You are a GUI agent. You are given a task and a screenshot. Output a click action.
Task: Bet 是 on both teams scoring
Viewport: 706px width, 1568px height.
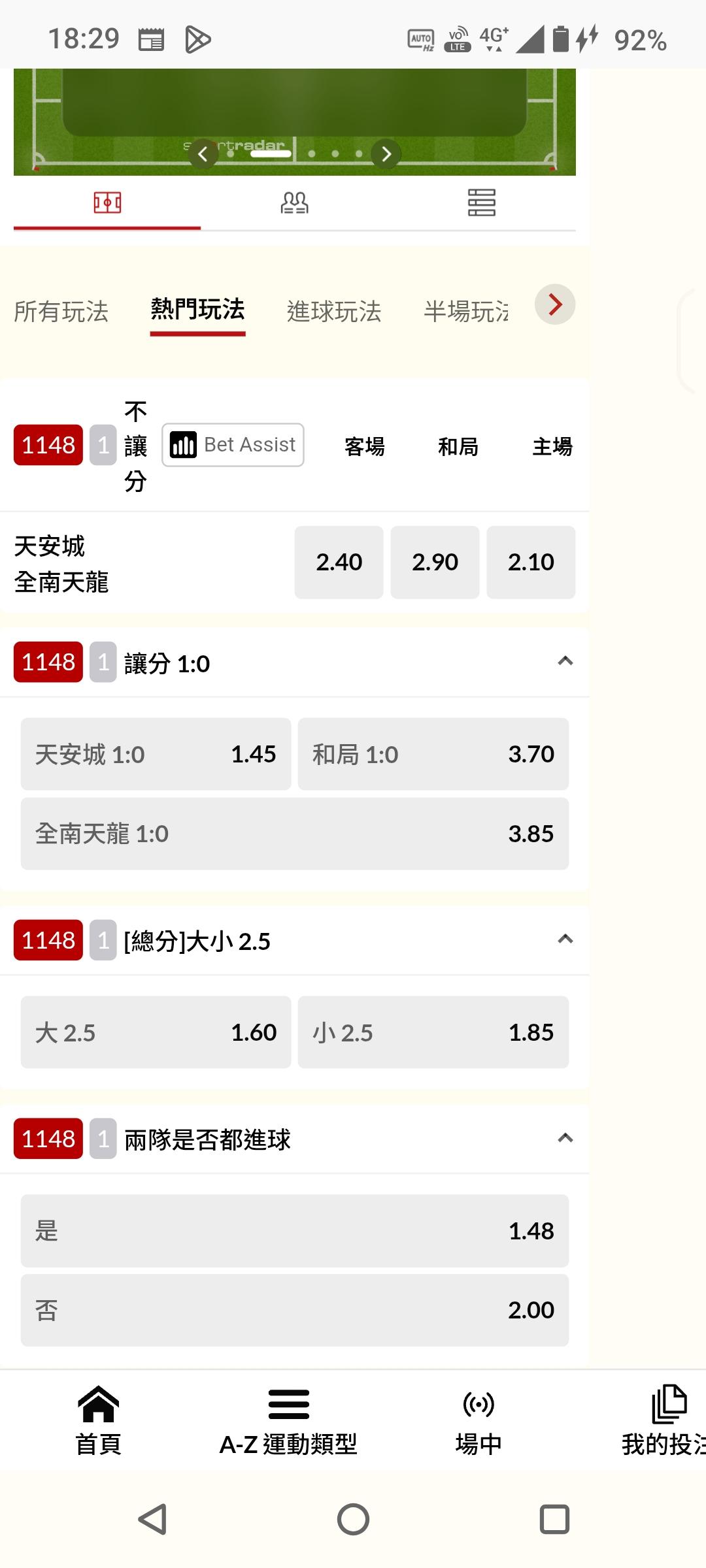tap(295, 1231)
